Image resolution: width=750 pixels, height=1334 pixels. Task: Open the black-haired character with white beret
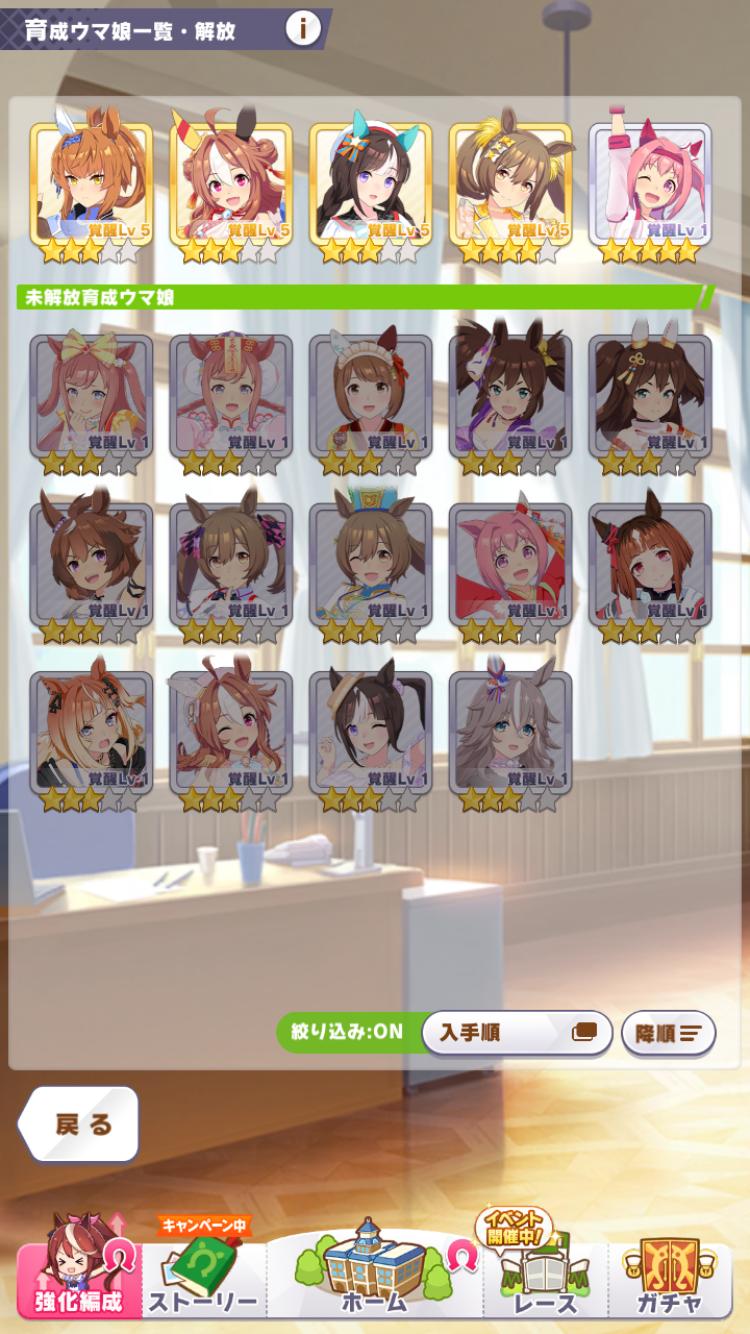[371, 186]
